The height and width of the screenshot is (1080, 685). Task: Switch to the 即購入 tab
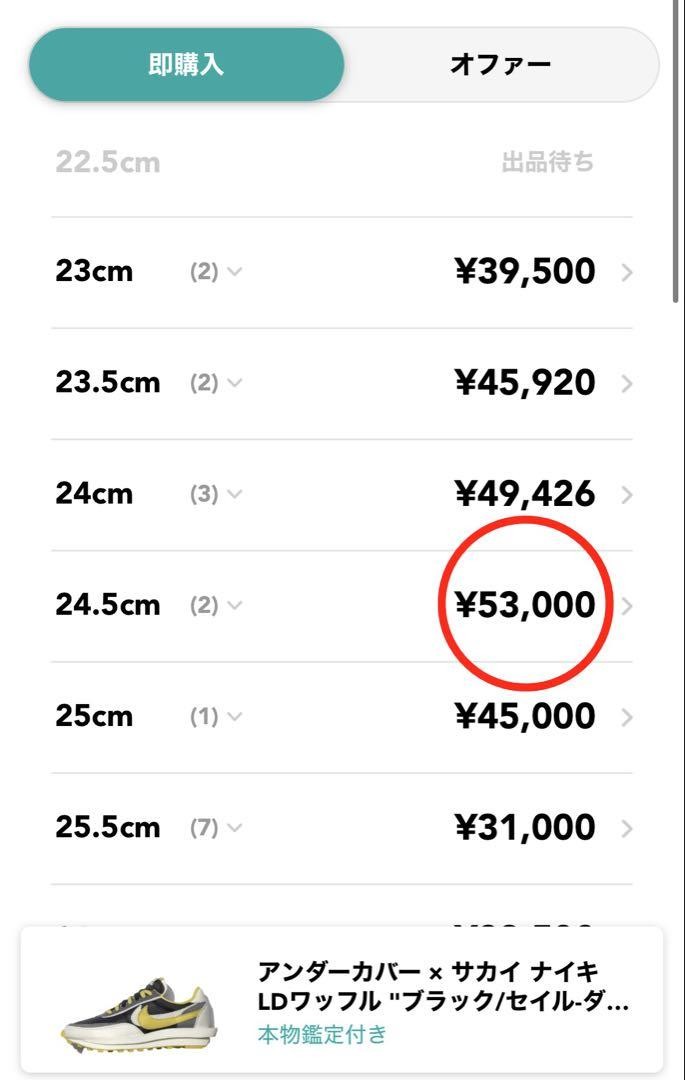click(x=186, y=65)
